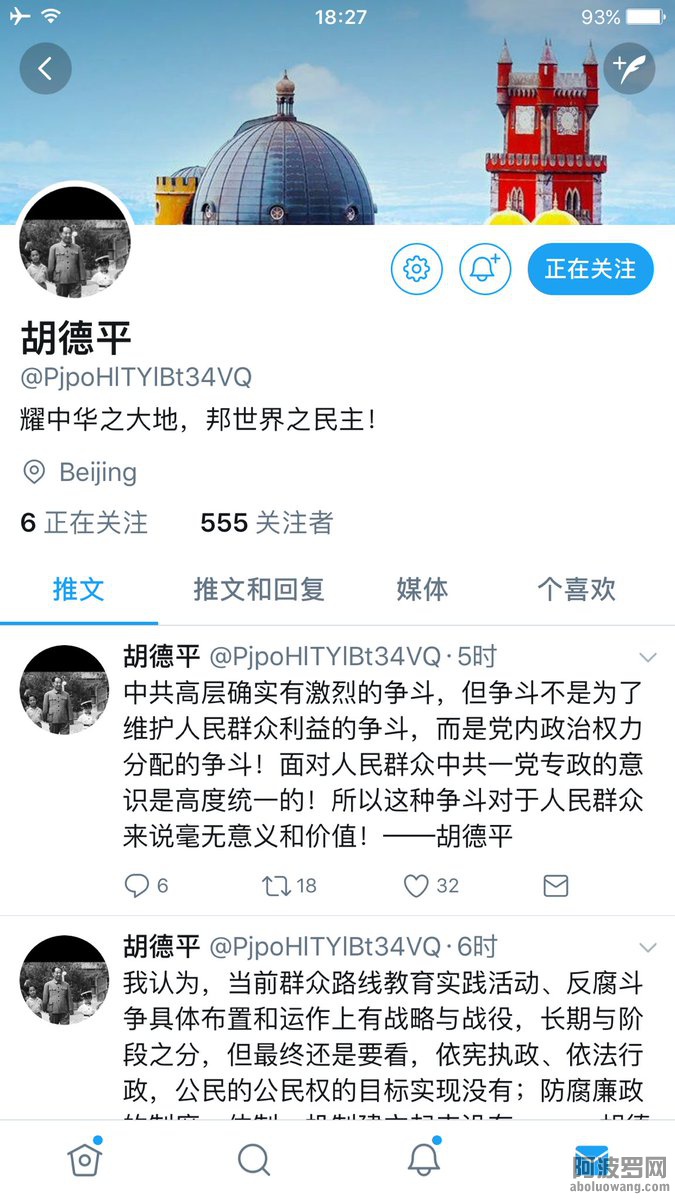The height and width of the screenshot is (1200, 675).
Task: Compose a new tweet with the feather icon
Action: click(x=630, y=69)
